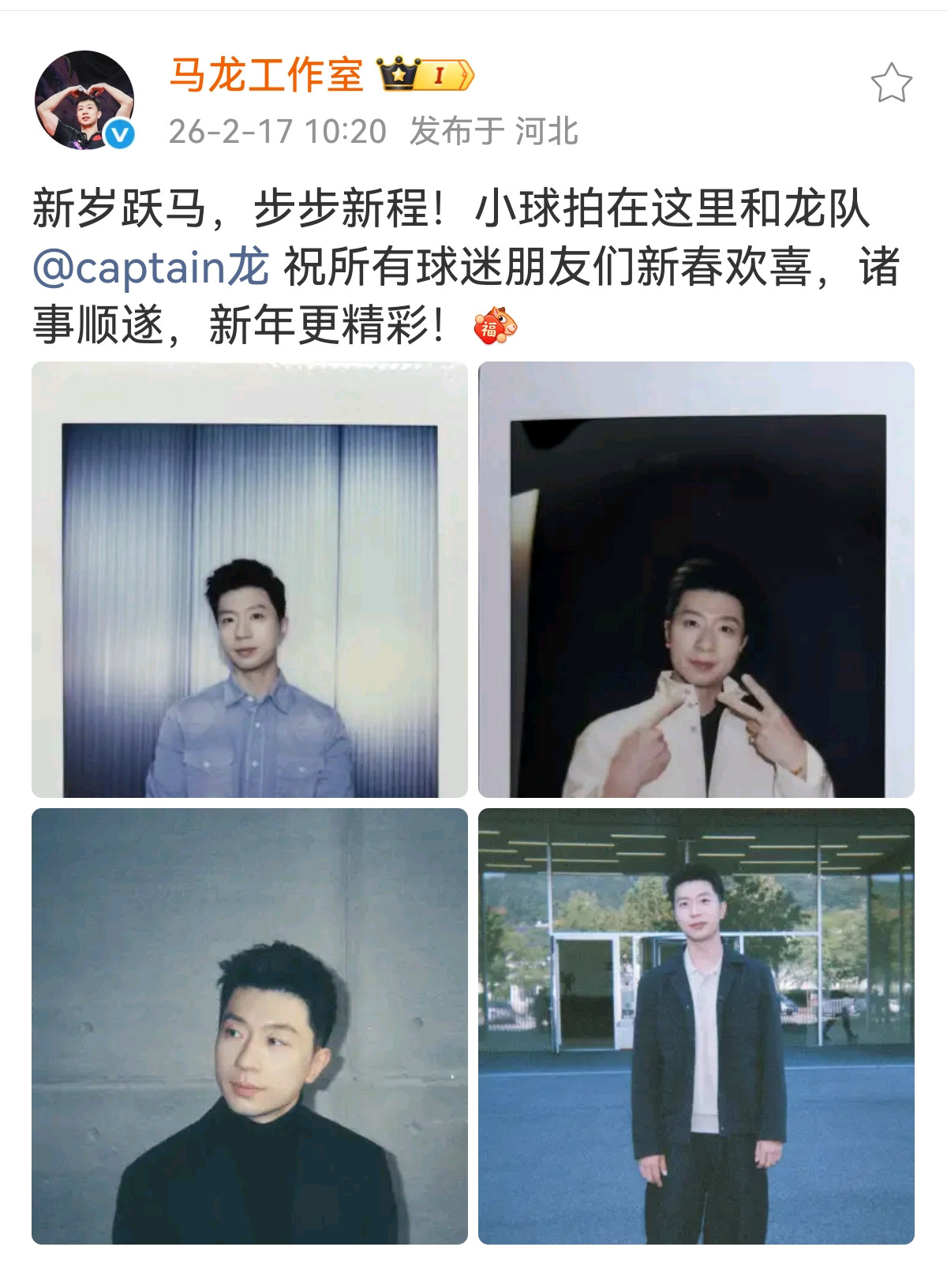Open 马龙工作室 profile avatar

pyautogui.click(x=84, y=100)
